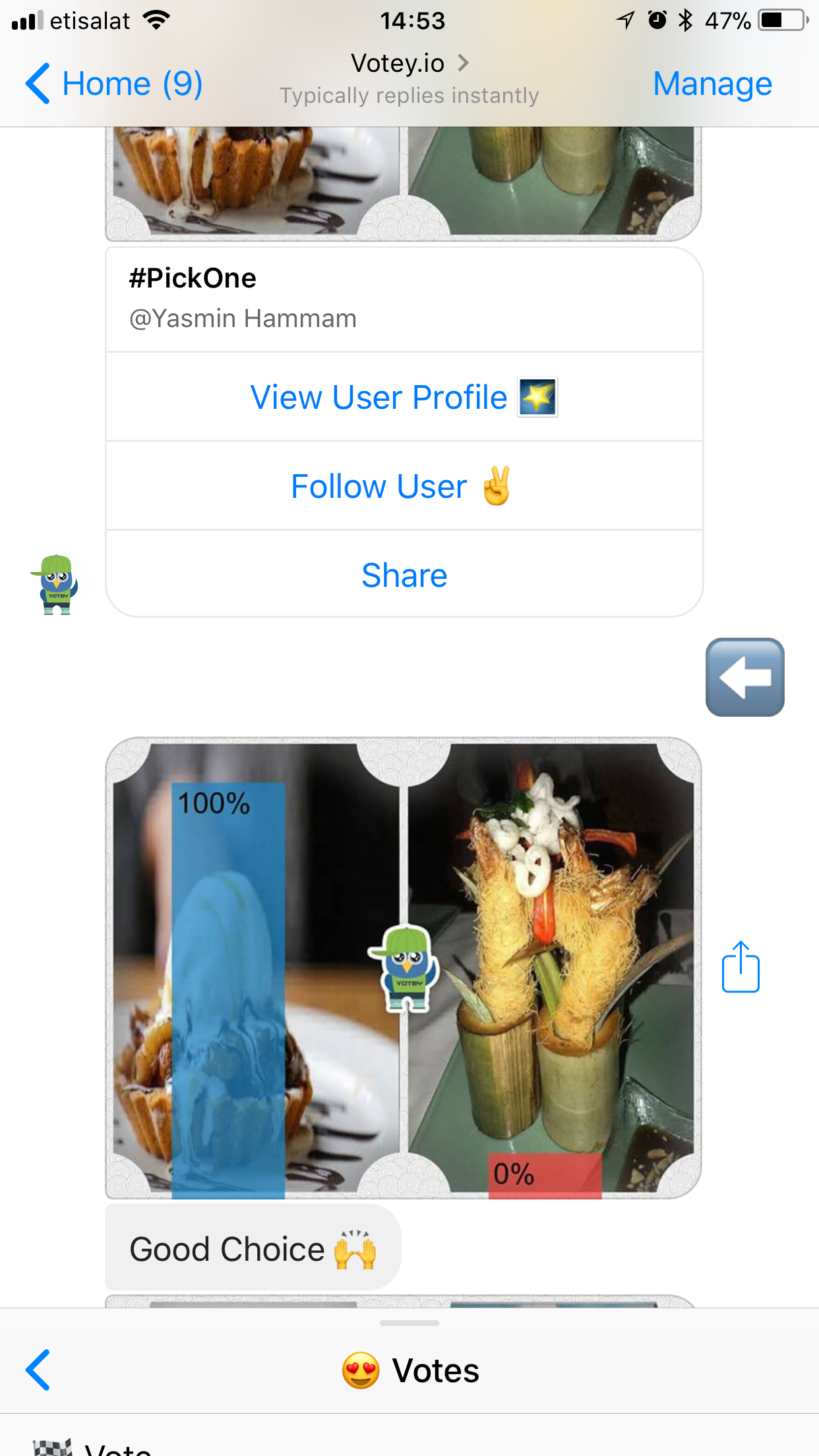Tap the Bluetooth icon in the status bar

[x=684, y=19]
